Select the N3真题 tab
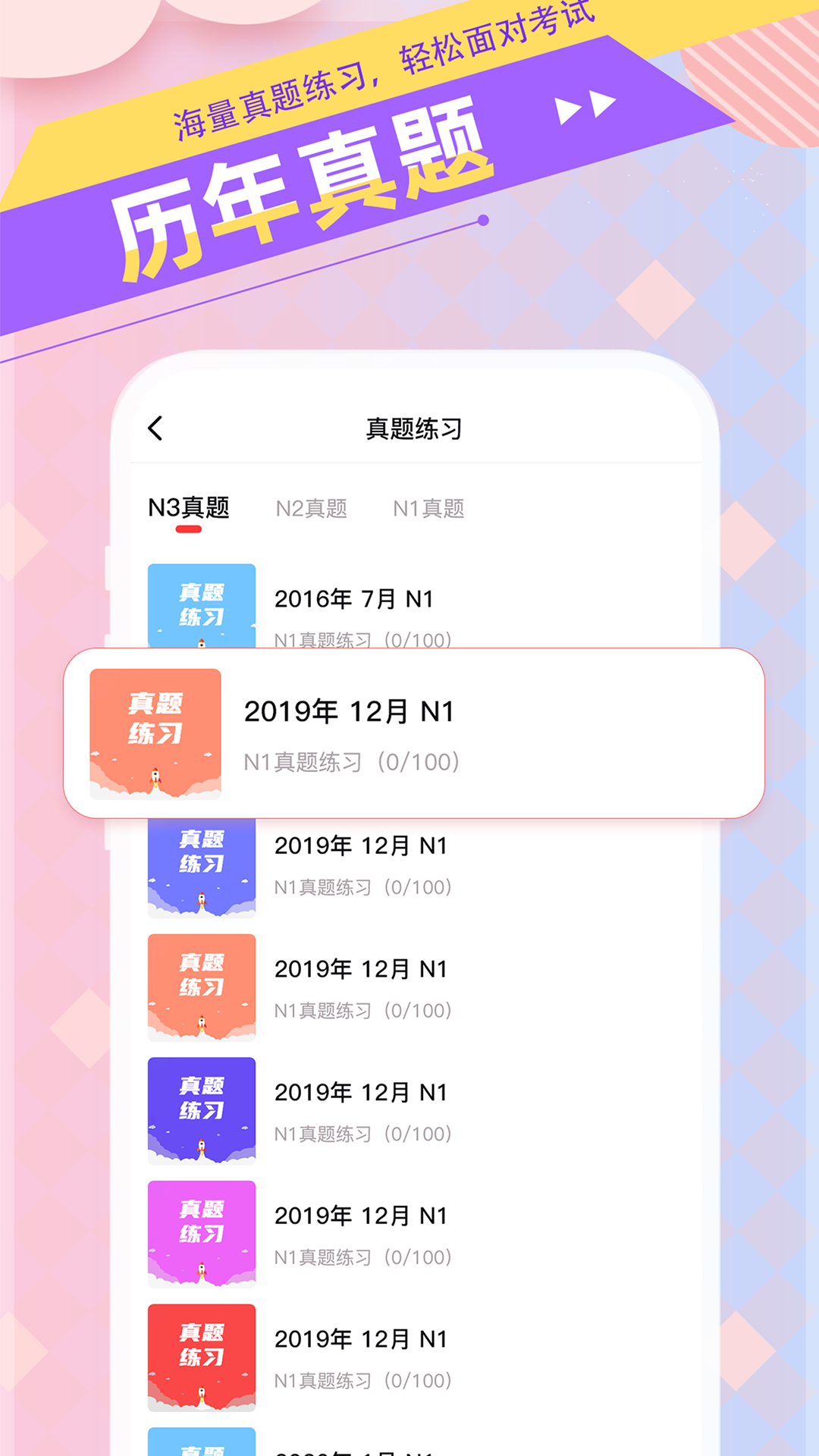 click(x=188, y=508)
